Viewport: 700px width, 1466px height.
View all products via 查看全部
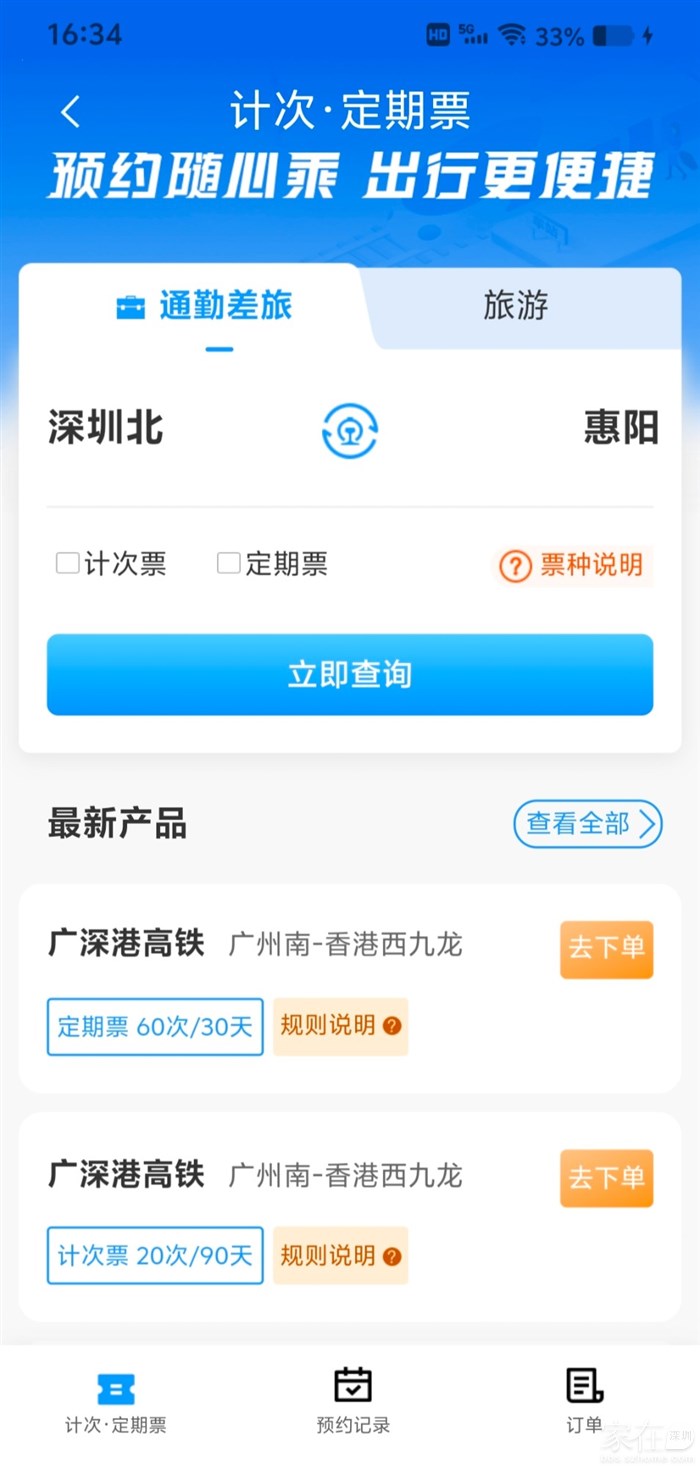tap(588, 824)
